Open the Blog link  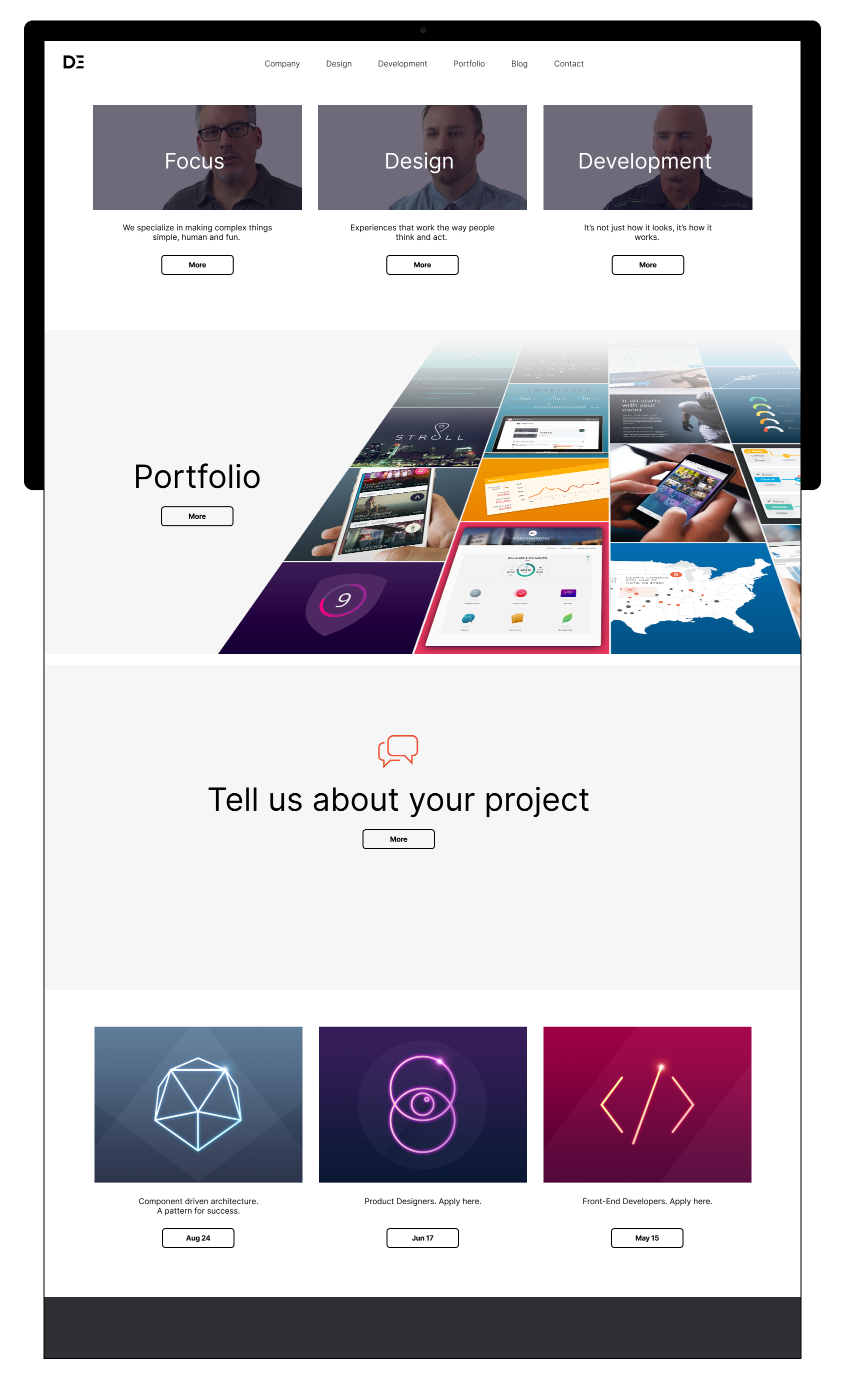(x=519, y=63)
